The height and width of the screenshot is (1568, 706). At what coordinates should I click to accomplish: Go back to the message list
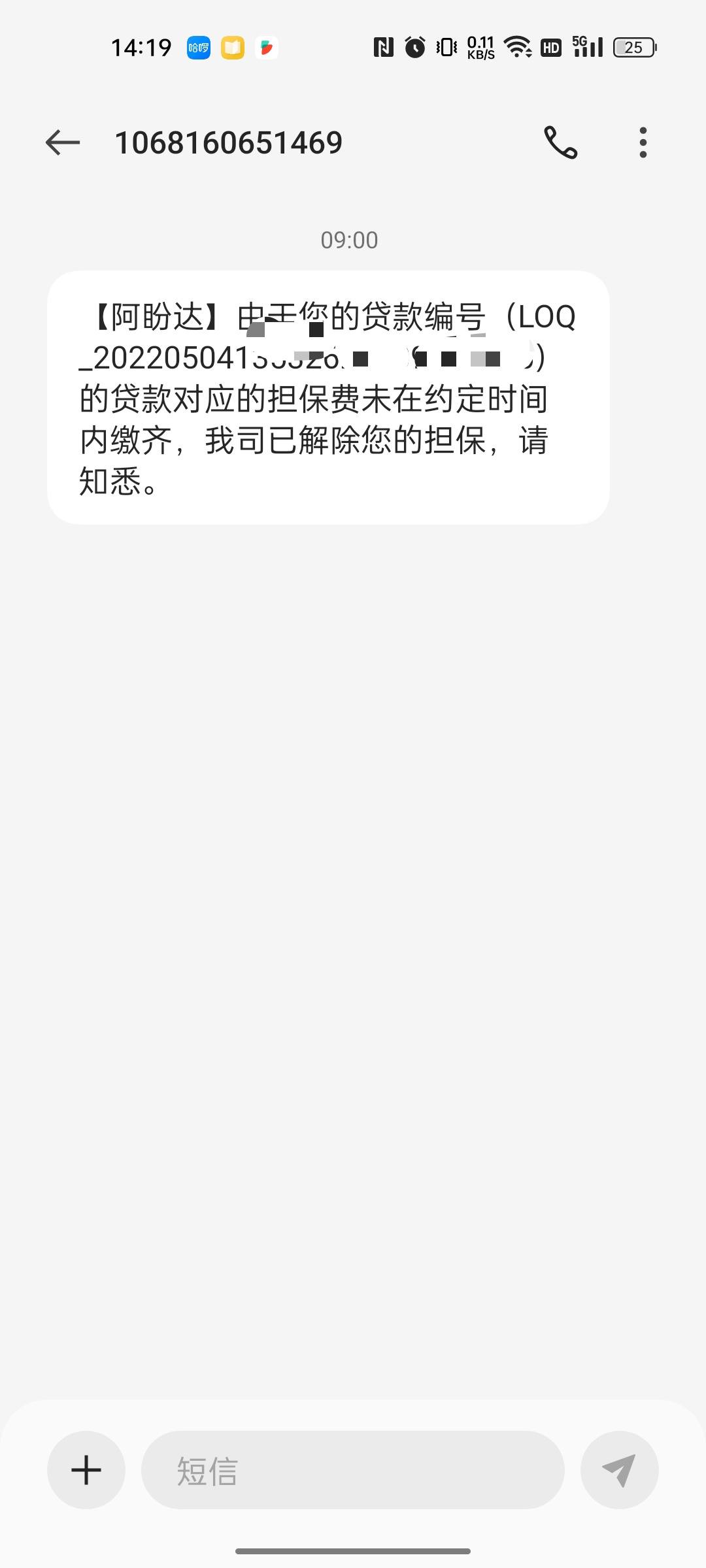63,142
